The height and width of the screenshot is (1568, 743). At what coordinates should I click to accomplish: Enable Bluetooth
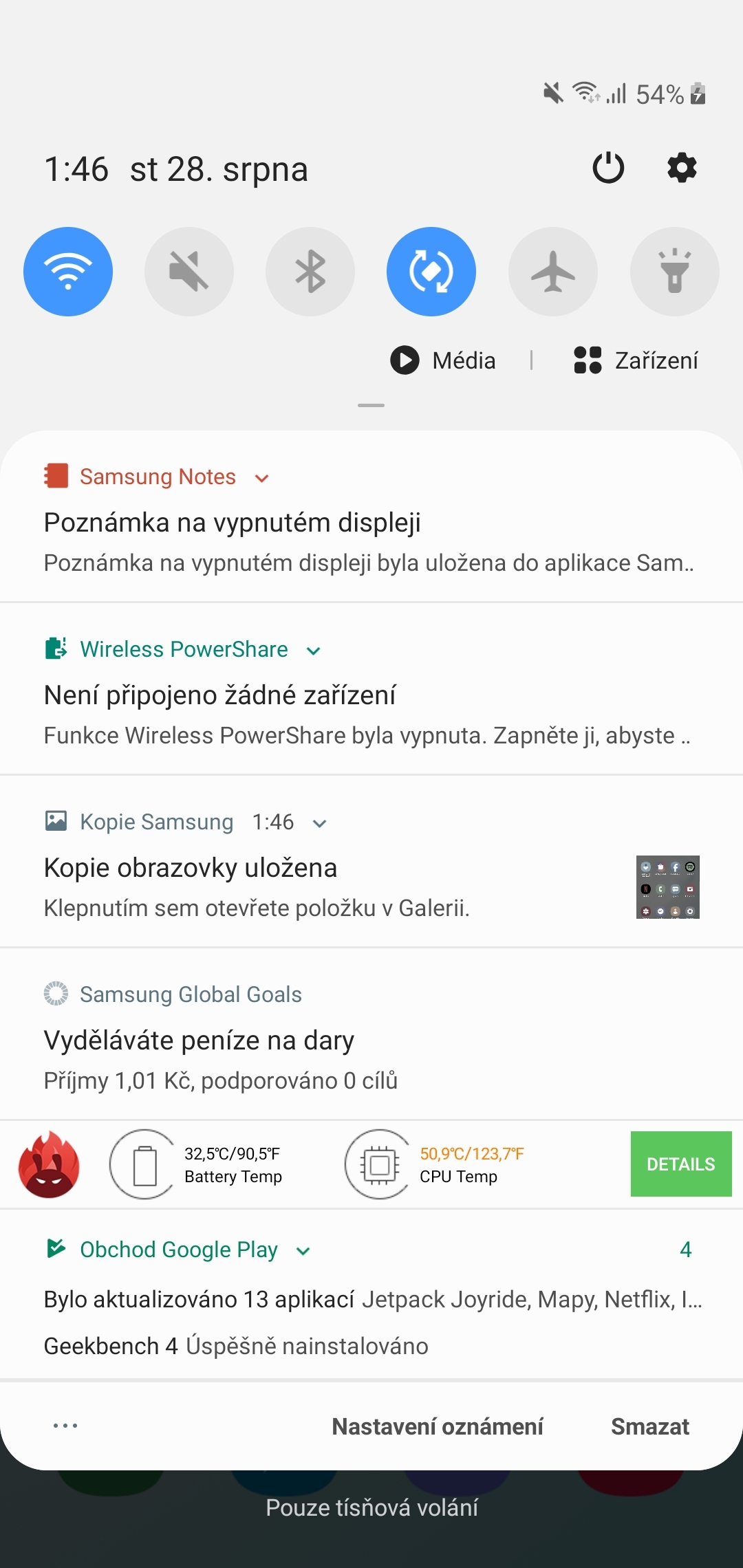310,271
